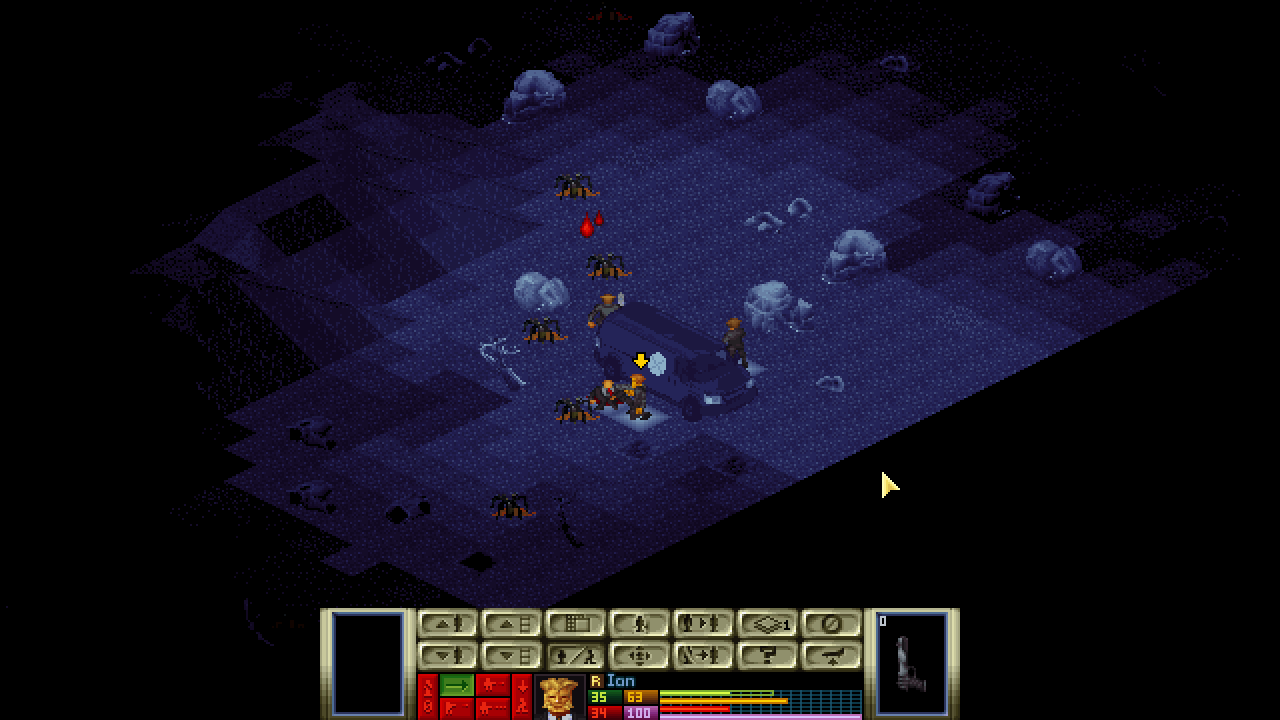
Task: Center the view on the selected unit
Action: [x=639, y=656]
